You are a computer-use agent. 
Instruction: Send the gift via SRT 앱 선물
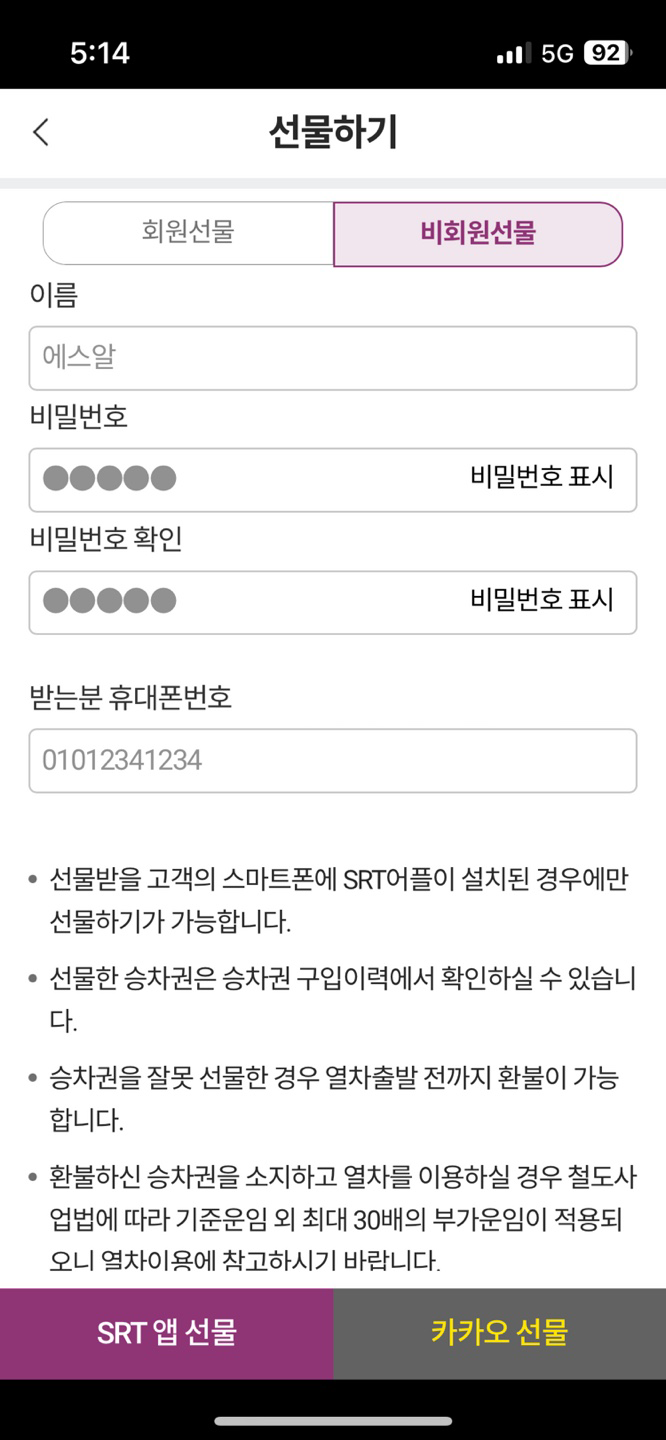(166, 1333)
